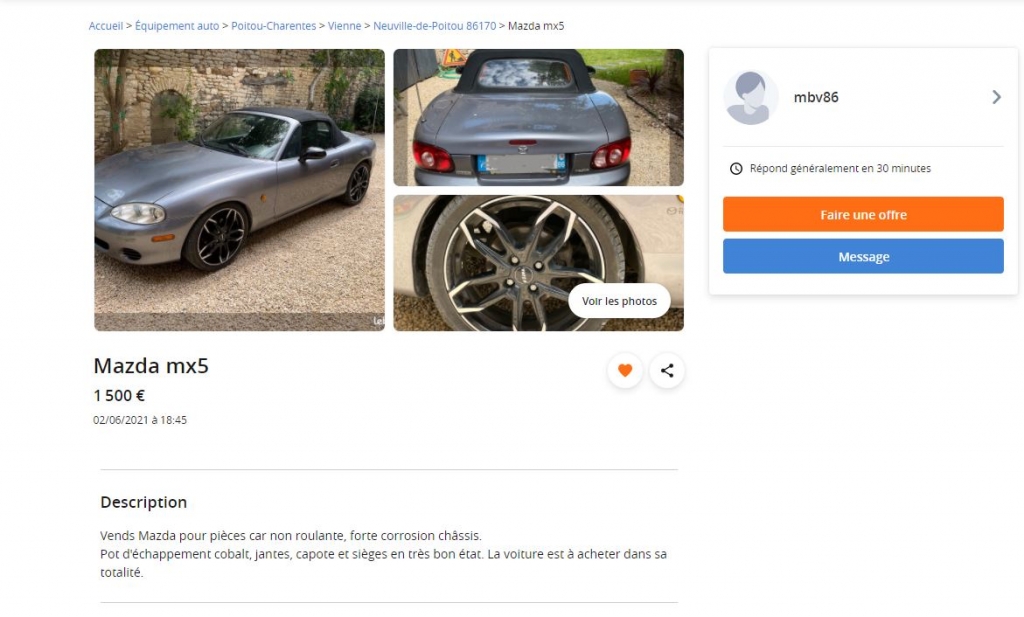Image resolution: width=1024 pixels, height=617 pixels.
Task: Save listing with the heart icon
Action: pyautogui.click(x=625, y=371)
